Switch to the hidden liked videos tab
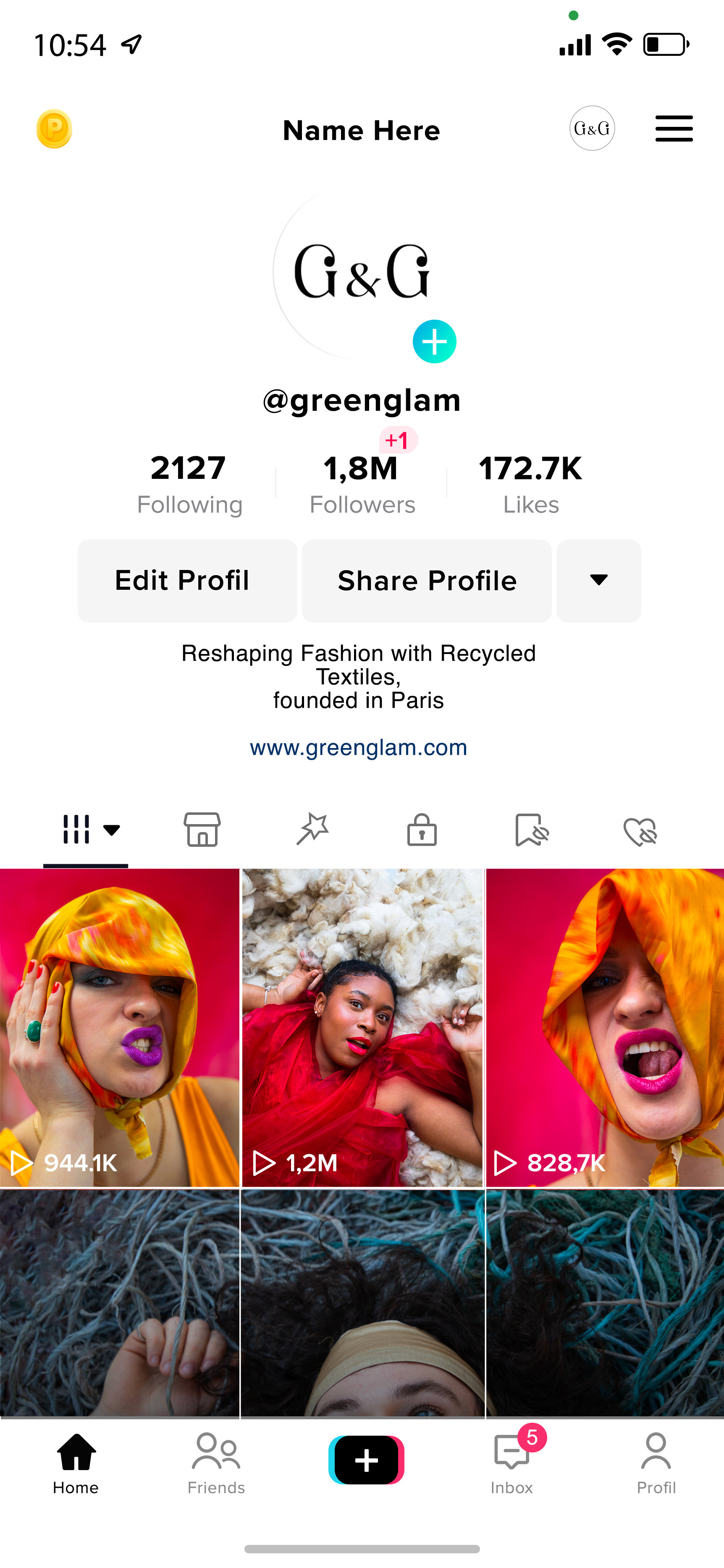The image size is (724, 1568). pyautogui.click(x=640, y=832)
